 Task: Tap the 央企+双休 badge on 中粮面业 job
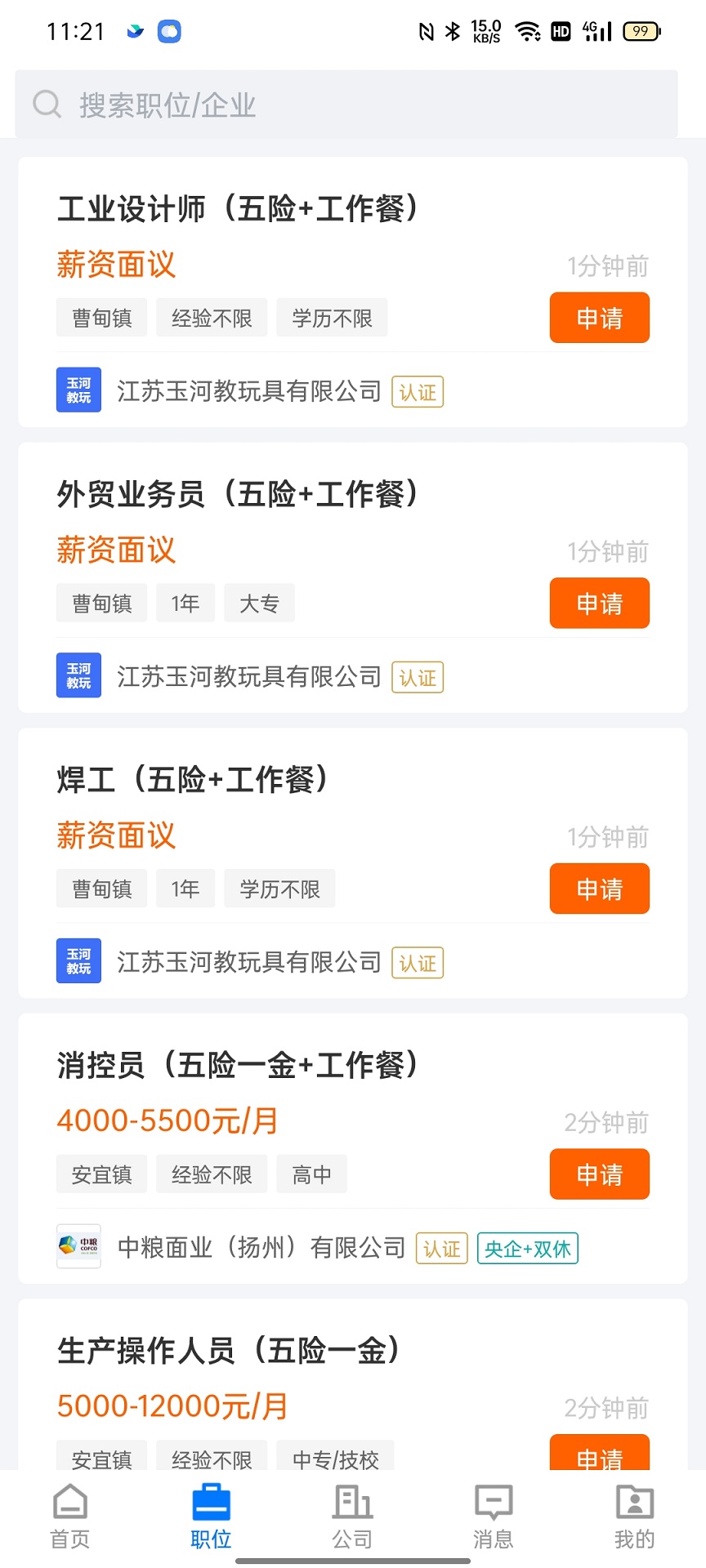tap(527, 1248)
